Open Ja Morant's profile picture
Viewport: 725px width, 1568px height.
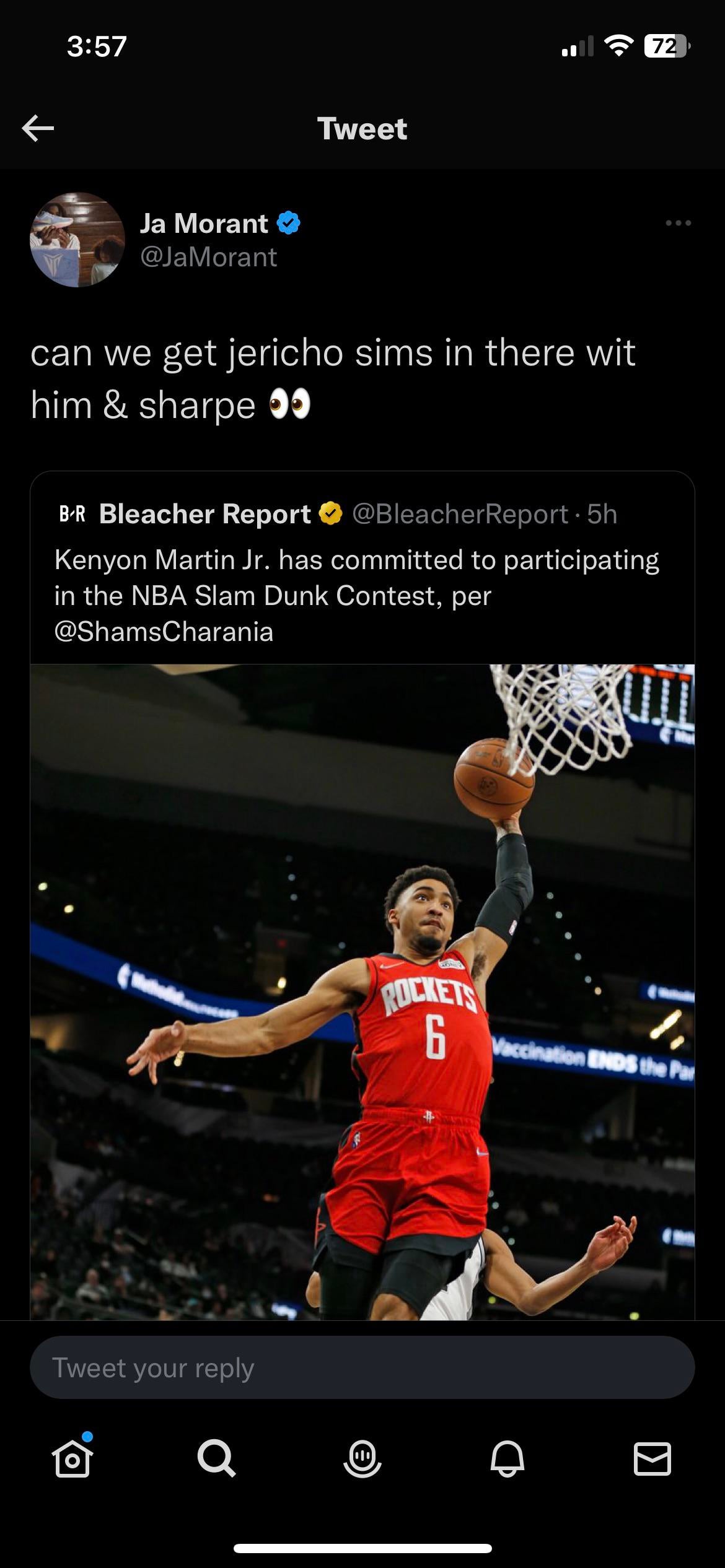pos(77,240)
